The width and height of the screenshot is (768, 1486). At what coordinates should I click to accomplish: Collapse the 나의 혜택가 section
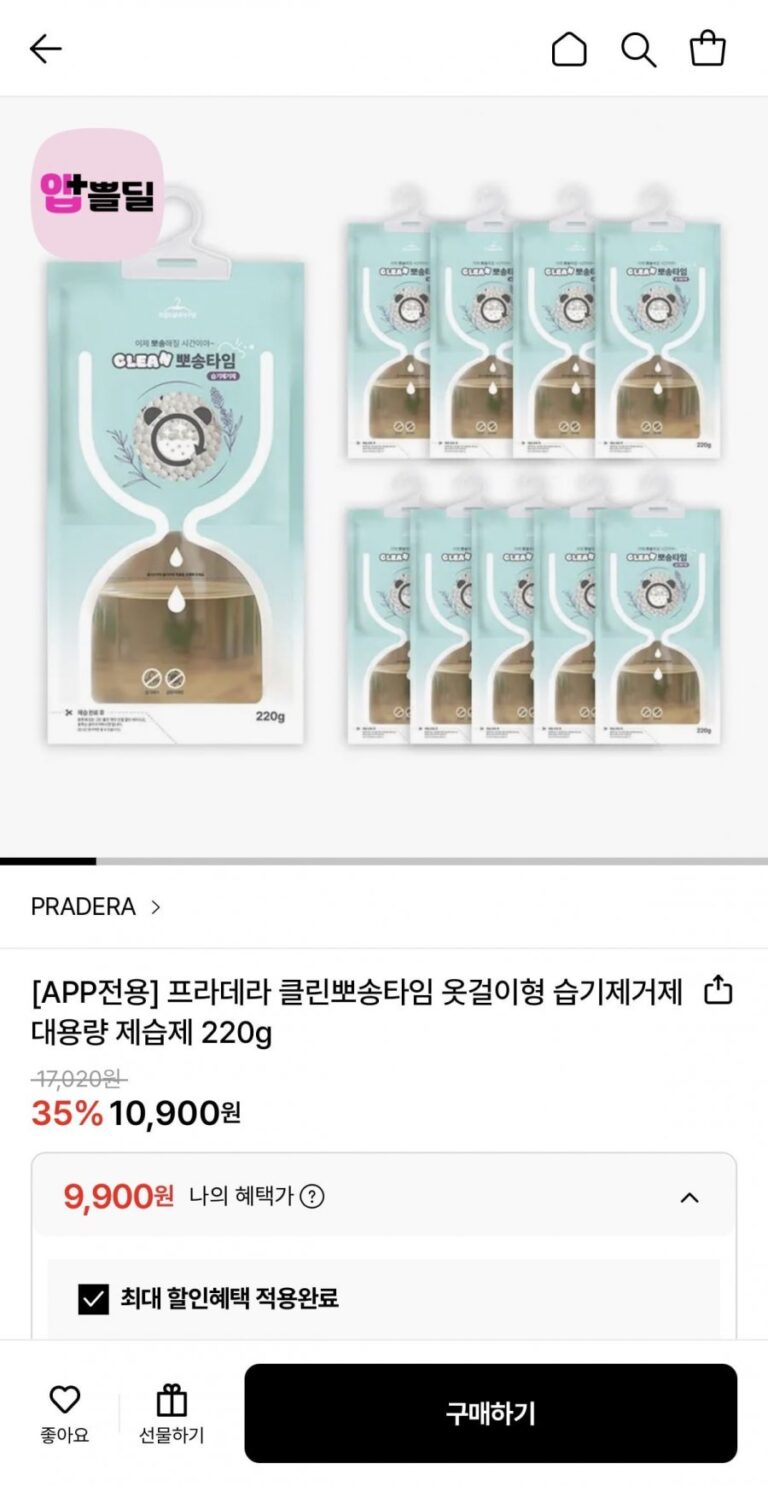click(689, 1197)
